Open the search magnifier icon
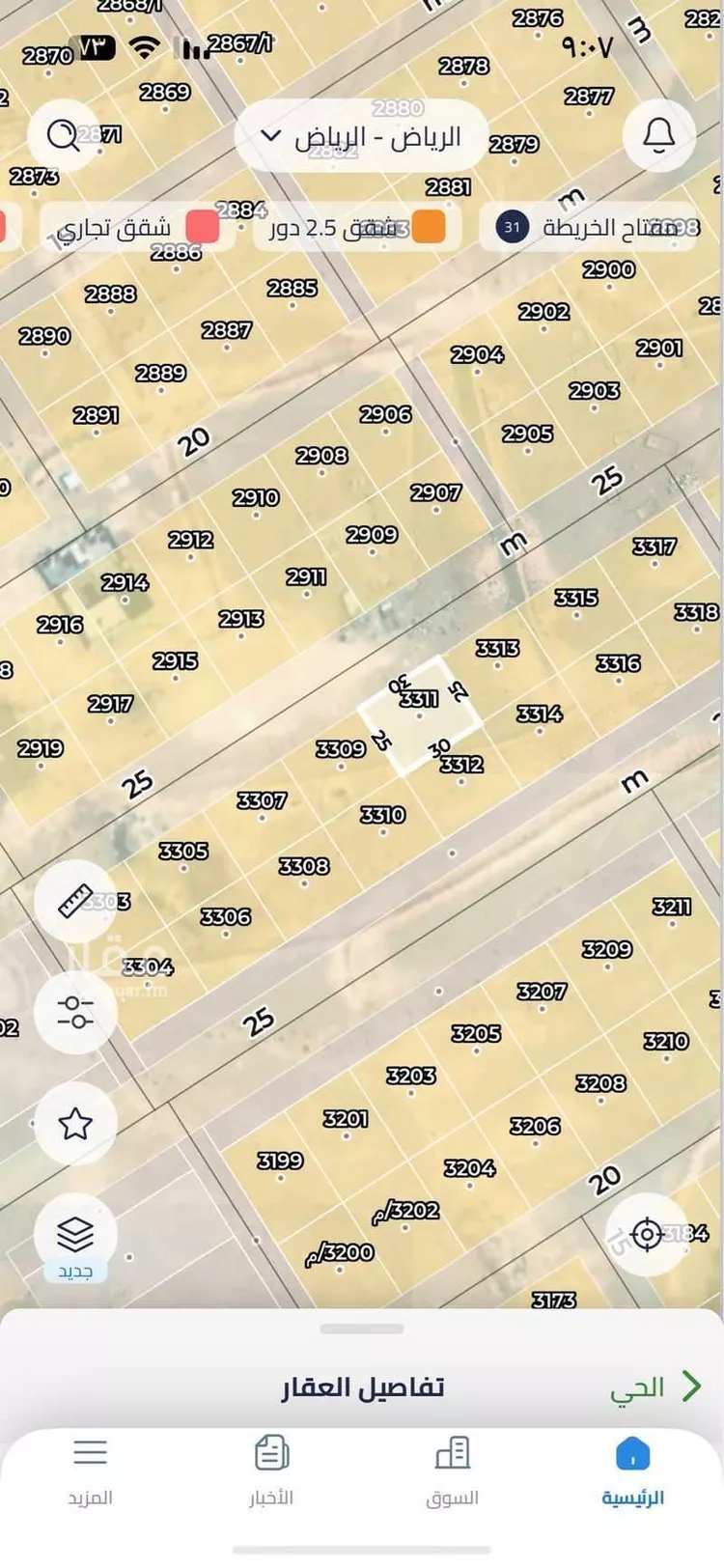This screenshot has width=724, height=1568. click(65, 135)
